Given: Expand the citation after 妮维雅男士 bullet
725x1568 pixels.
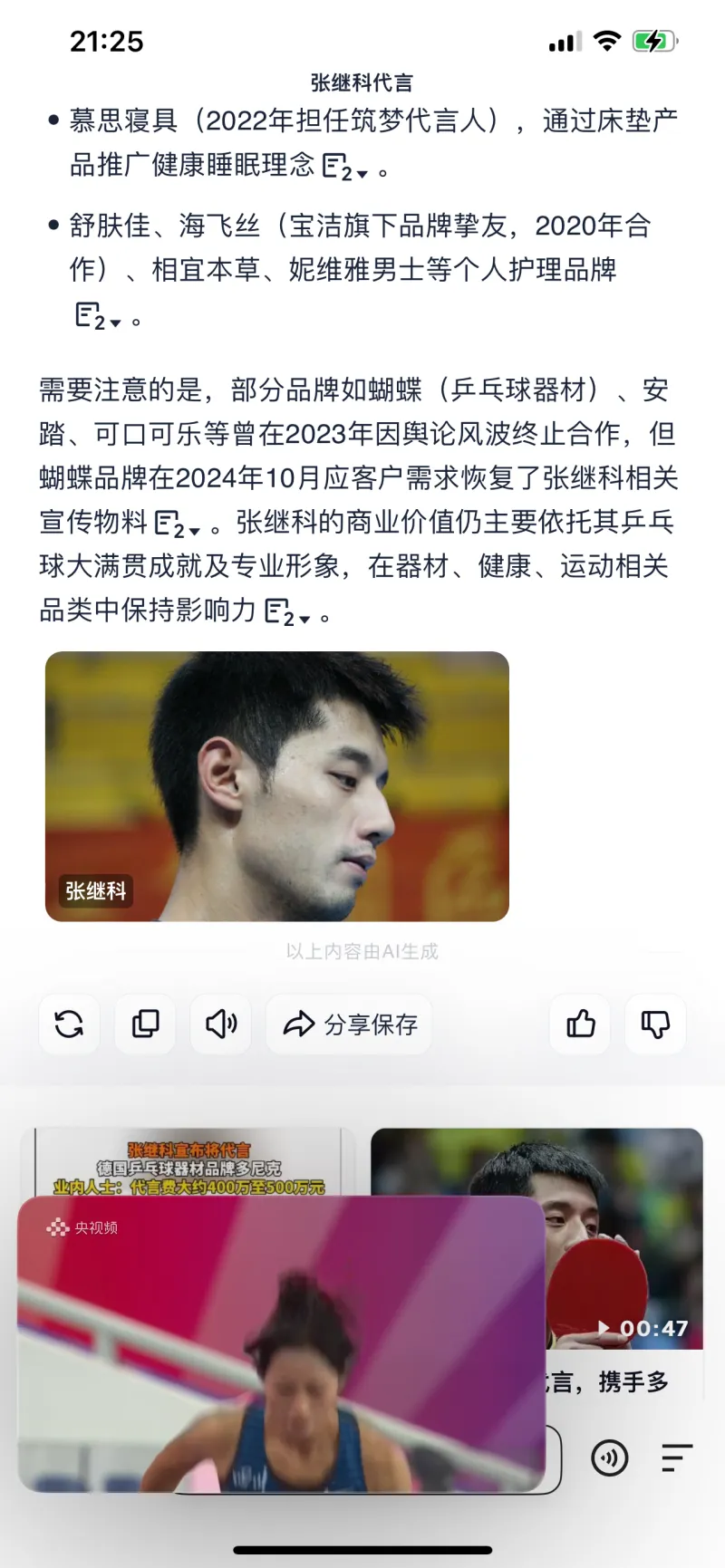Looking at the screenshot, I should [97, 317].
